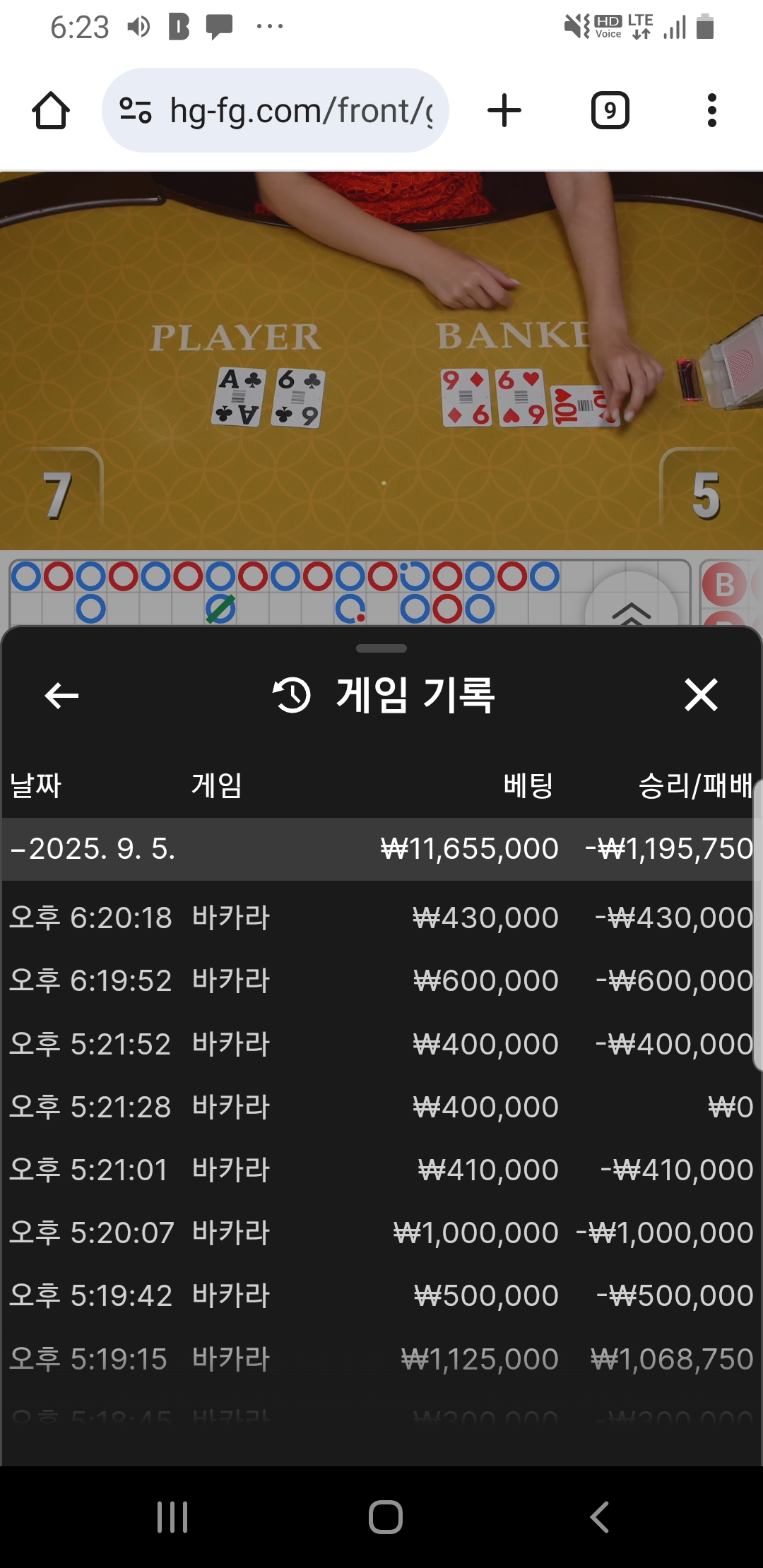The height and width of the screenshot is (1568, 763).
Task: Open the browser home page
Action: (51, 111)
